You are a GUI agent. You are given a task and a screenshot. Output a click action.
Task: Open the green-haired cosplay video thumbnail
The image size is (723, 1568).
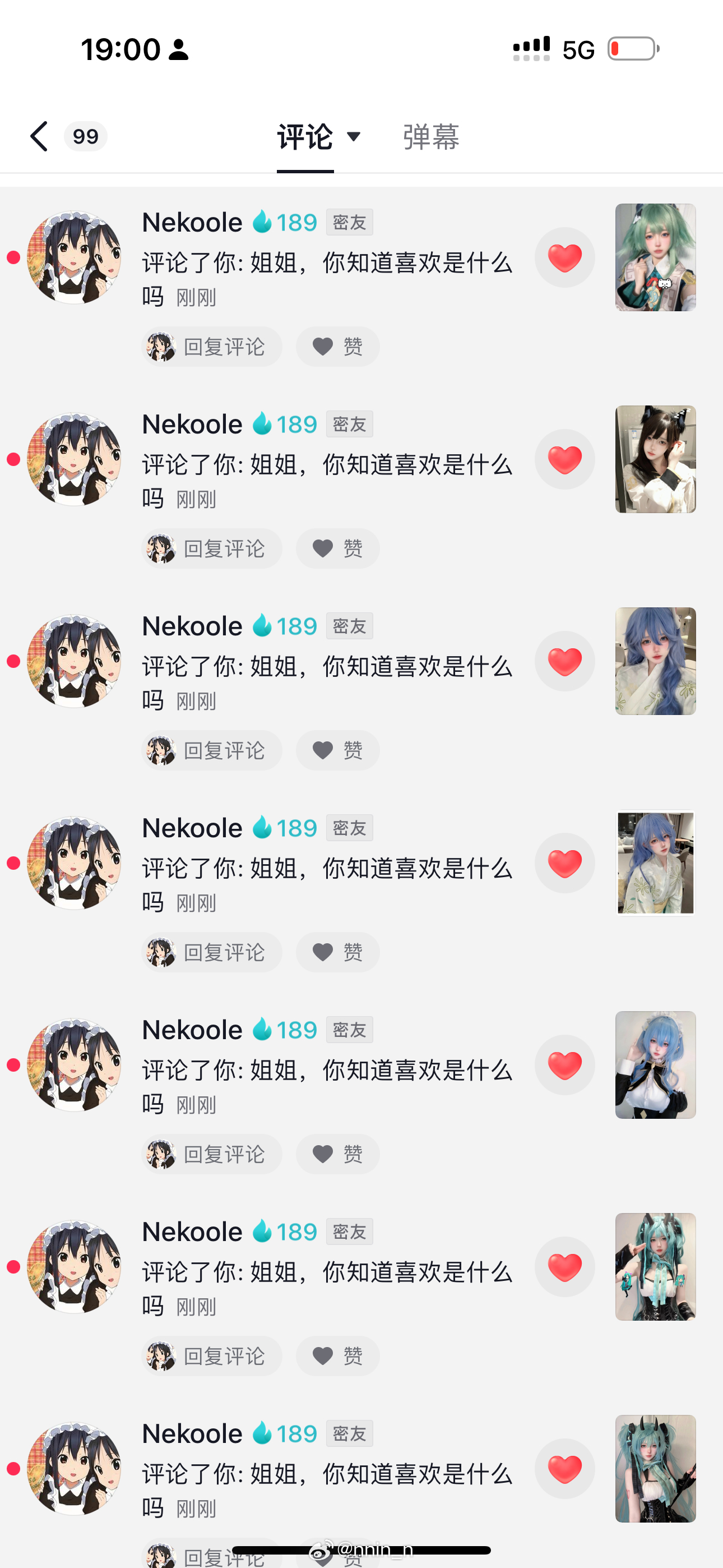point(655,257)
